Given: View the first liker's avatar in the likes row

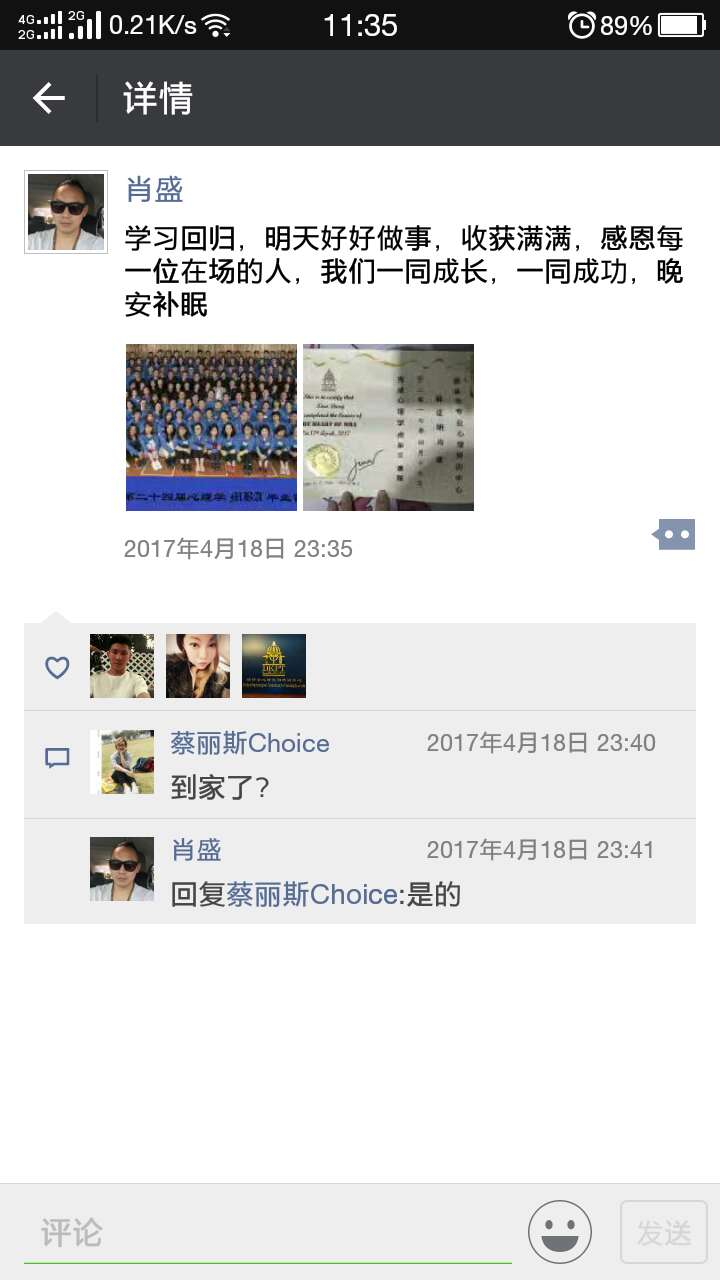Looking at the screenshot, I should pyautogui.click(x=122, y=666).
